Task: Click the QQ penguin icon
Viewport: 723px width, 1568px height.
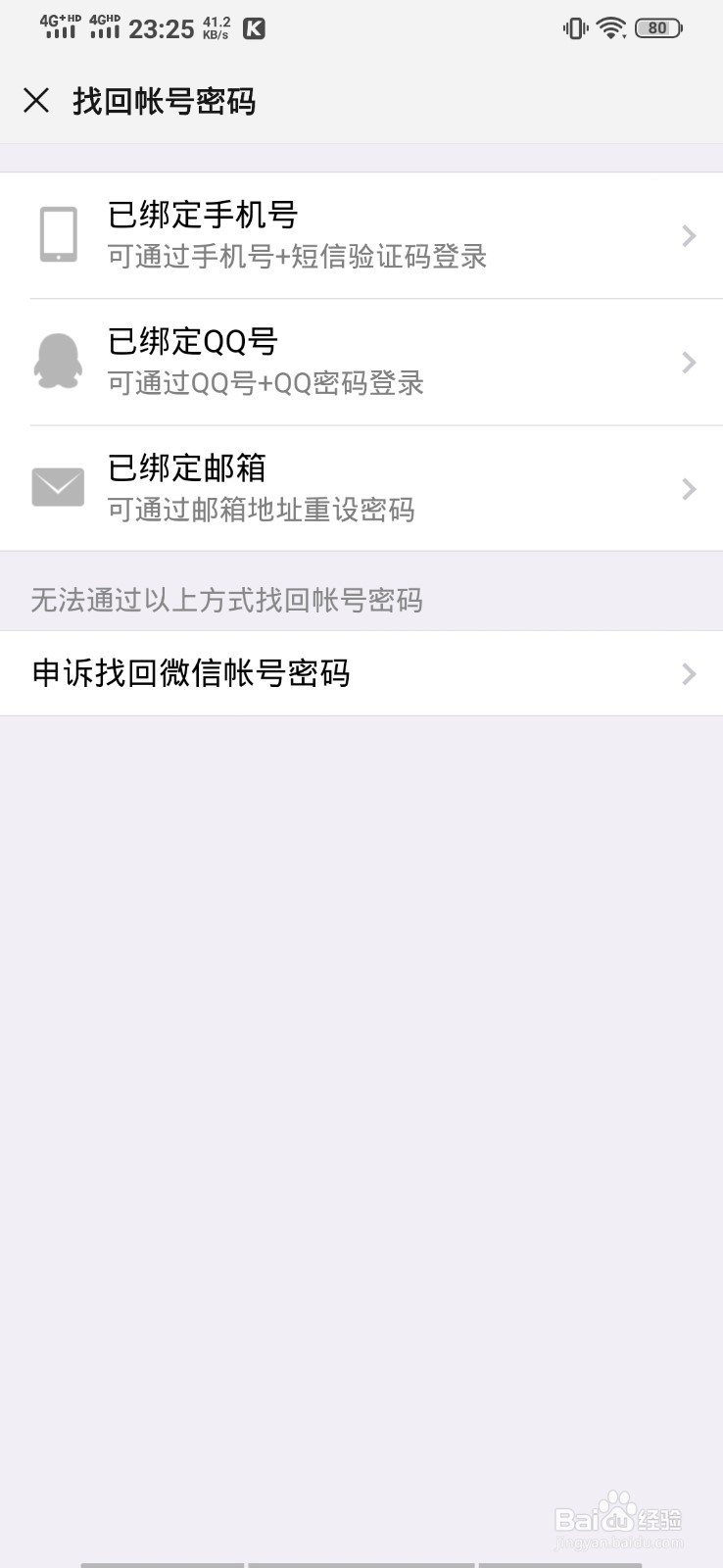Action: [59, 361]
